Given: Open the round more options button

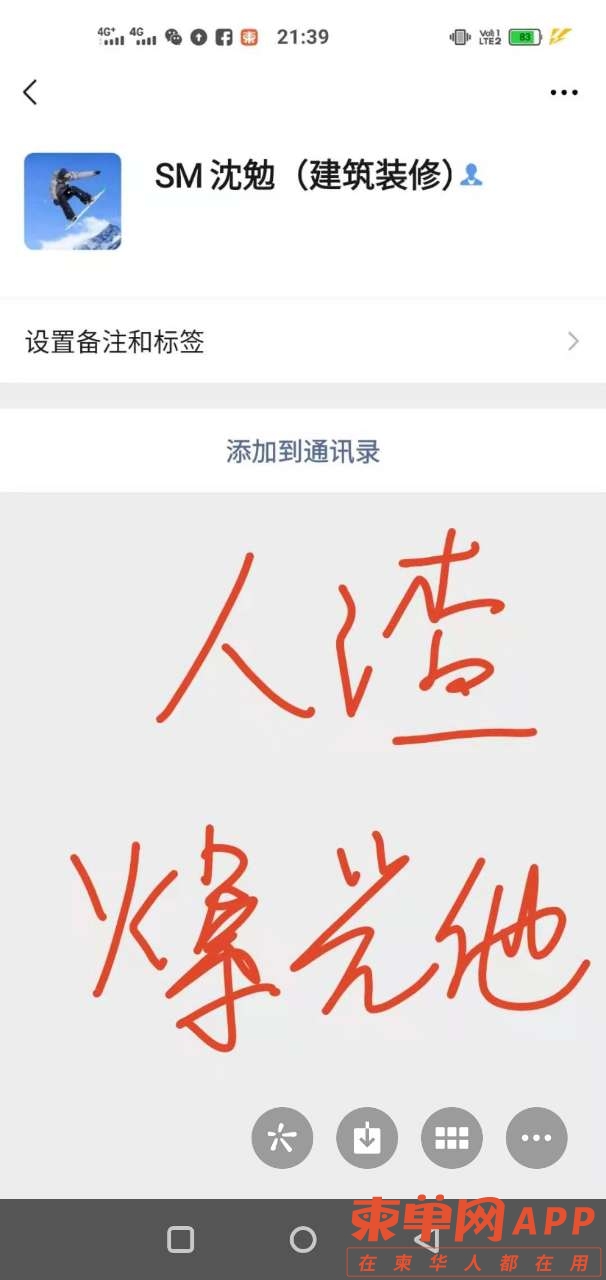Looking at the screenshot, I should tap(537, 1138).
